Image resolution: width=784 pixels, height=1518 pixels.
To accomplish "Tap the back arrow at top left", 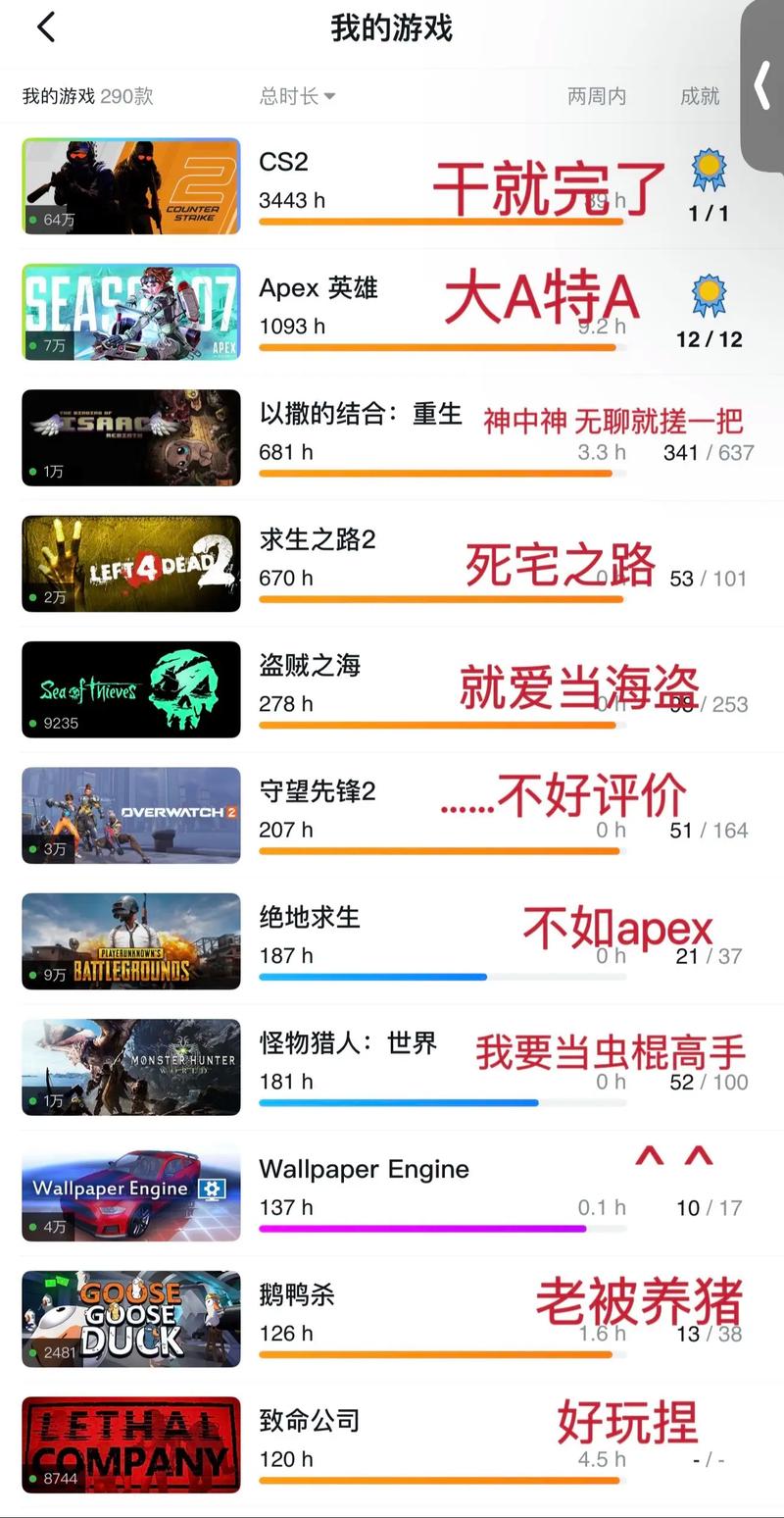I will pos(43,26).
